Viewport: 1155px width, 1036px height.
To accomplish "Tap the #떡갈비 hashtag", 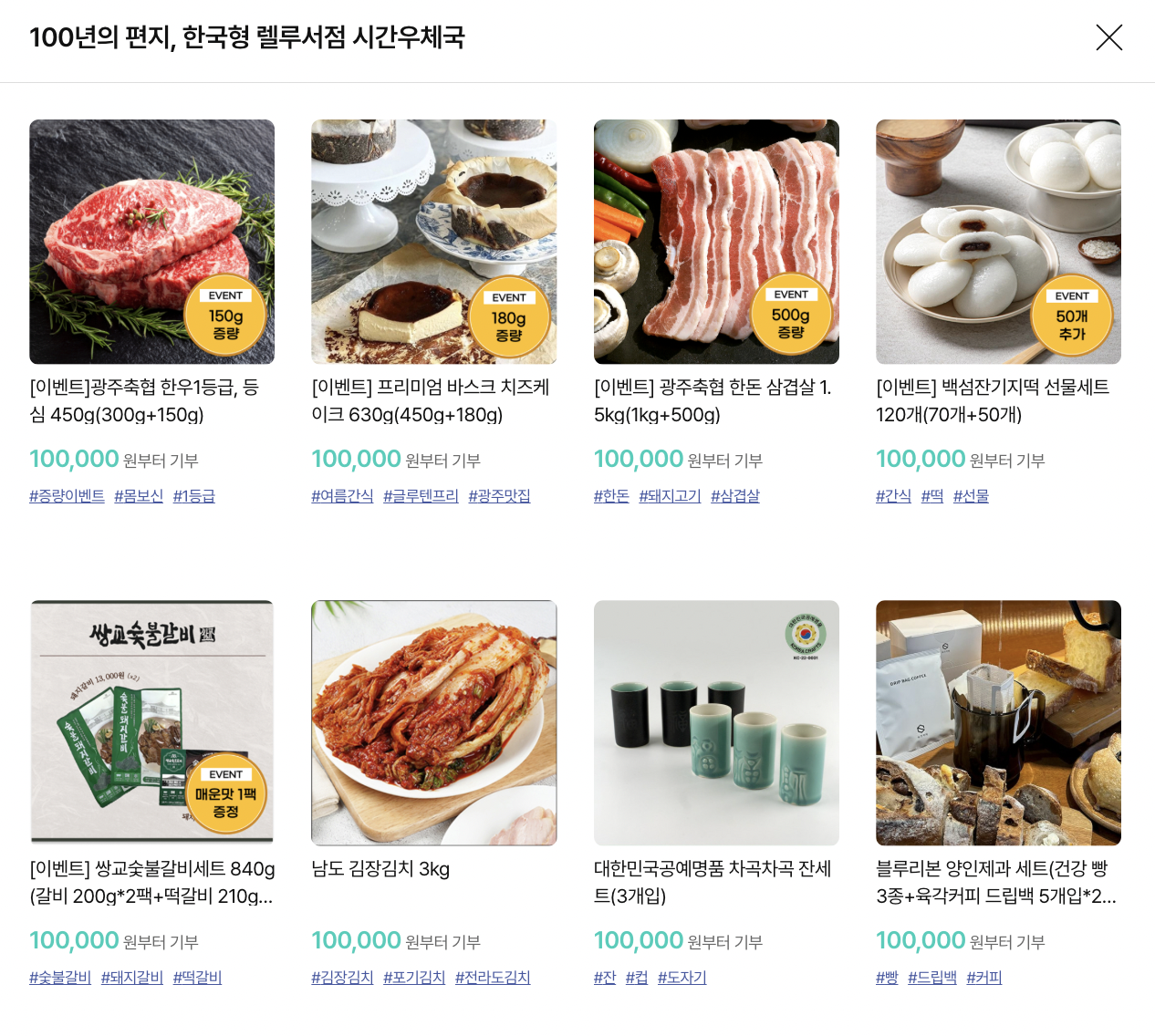I will pos(197,978).
